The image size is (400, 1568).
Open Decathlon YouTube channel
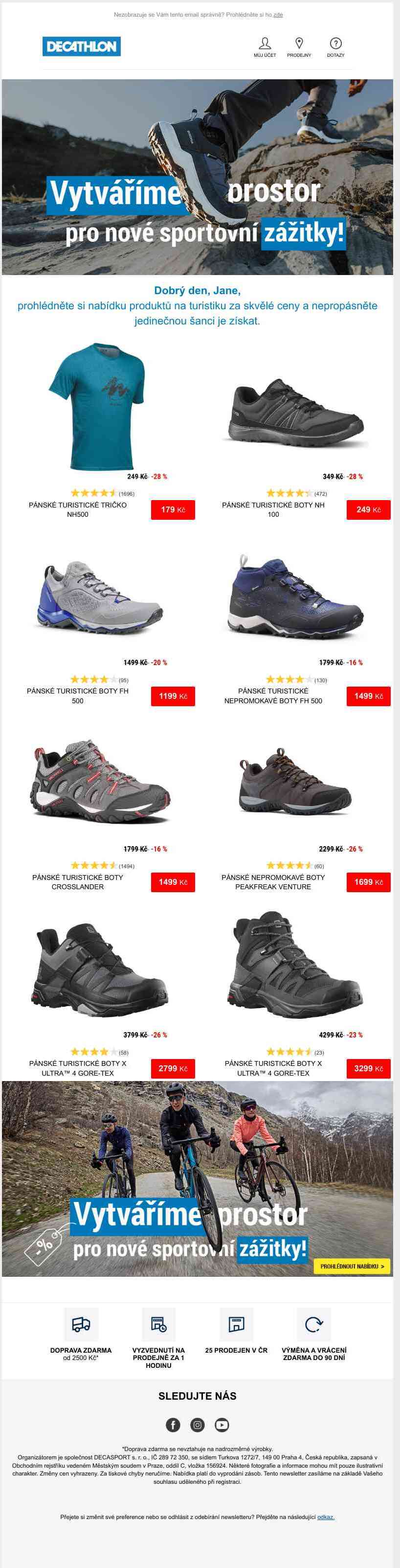click(222, 1425)
